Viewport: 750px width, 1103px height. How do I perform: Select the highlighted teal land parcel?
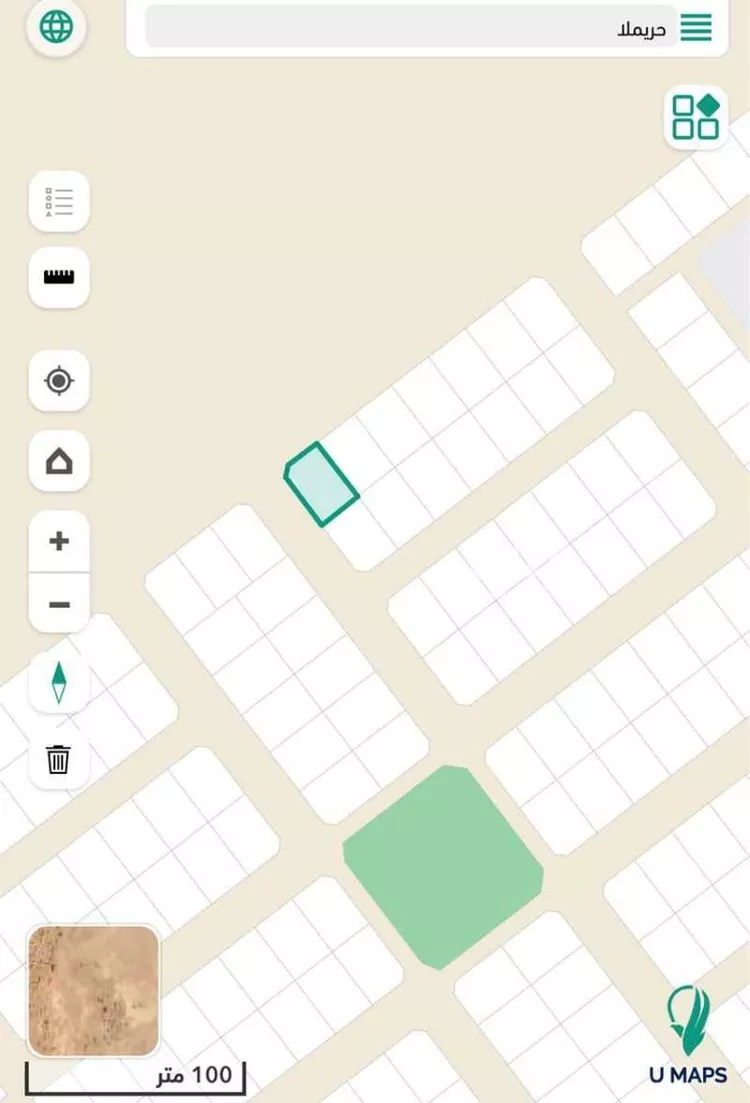(321, 485)
